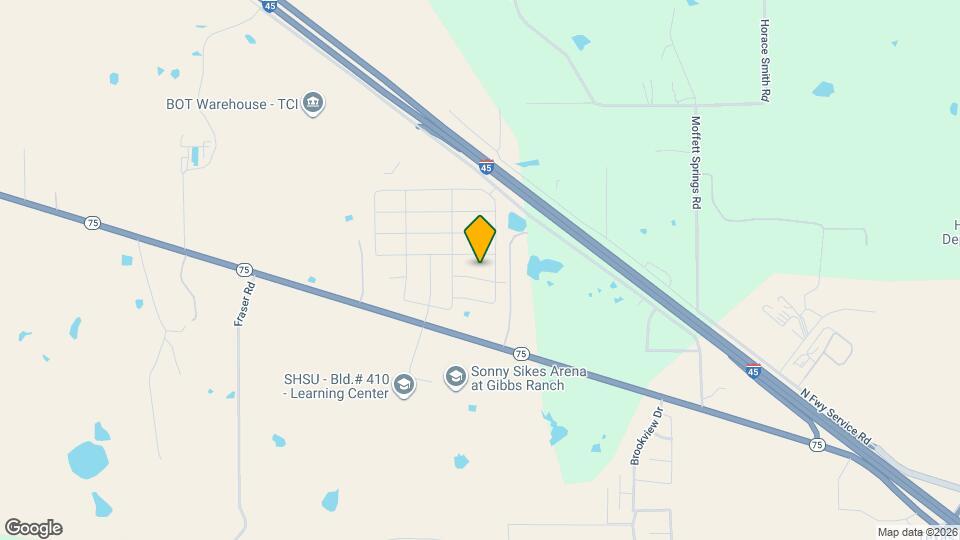Open the SHSU Bld.# 410 Learning Center marker

(x=404, y=386)
